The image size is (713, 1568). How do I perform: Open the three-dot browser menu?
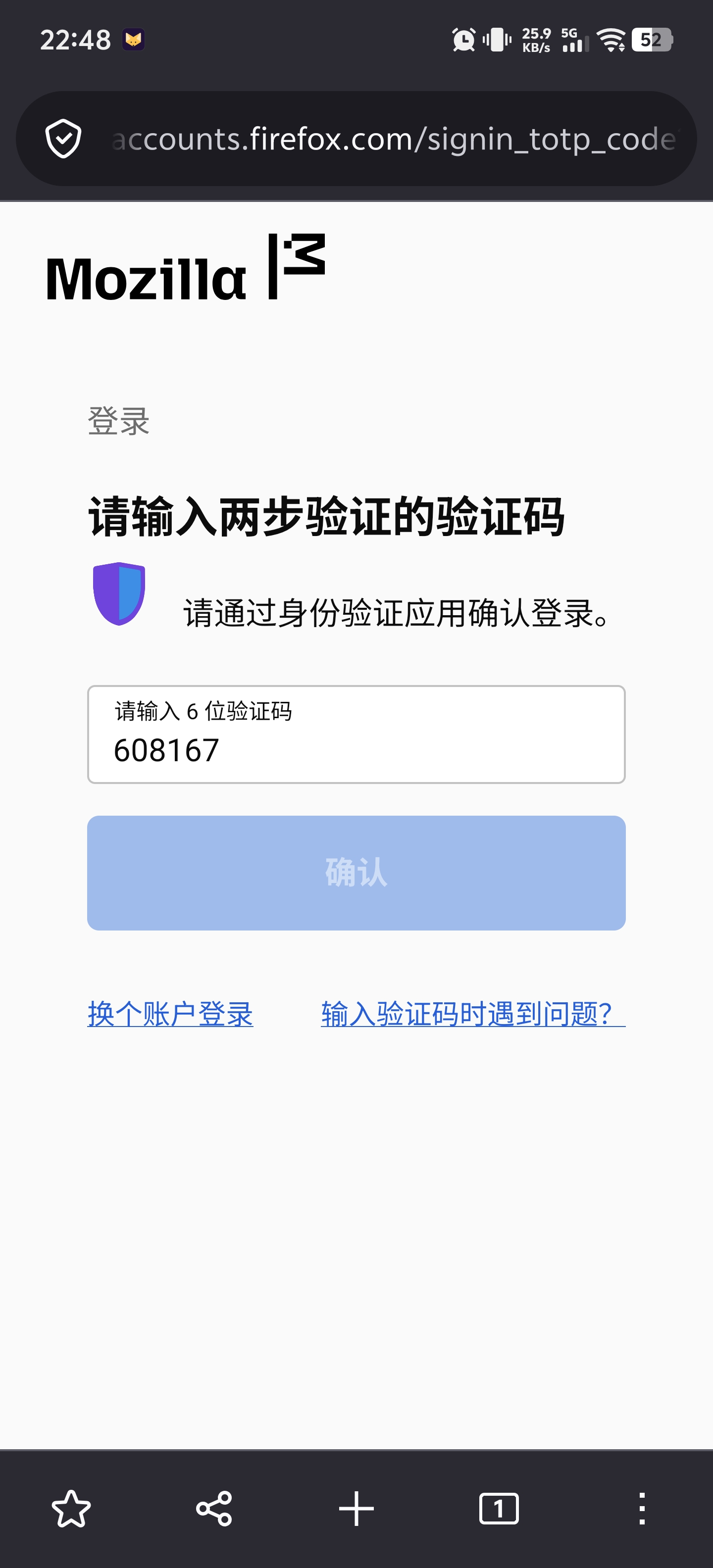641,1508
